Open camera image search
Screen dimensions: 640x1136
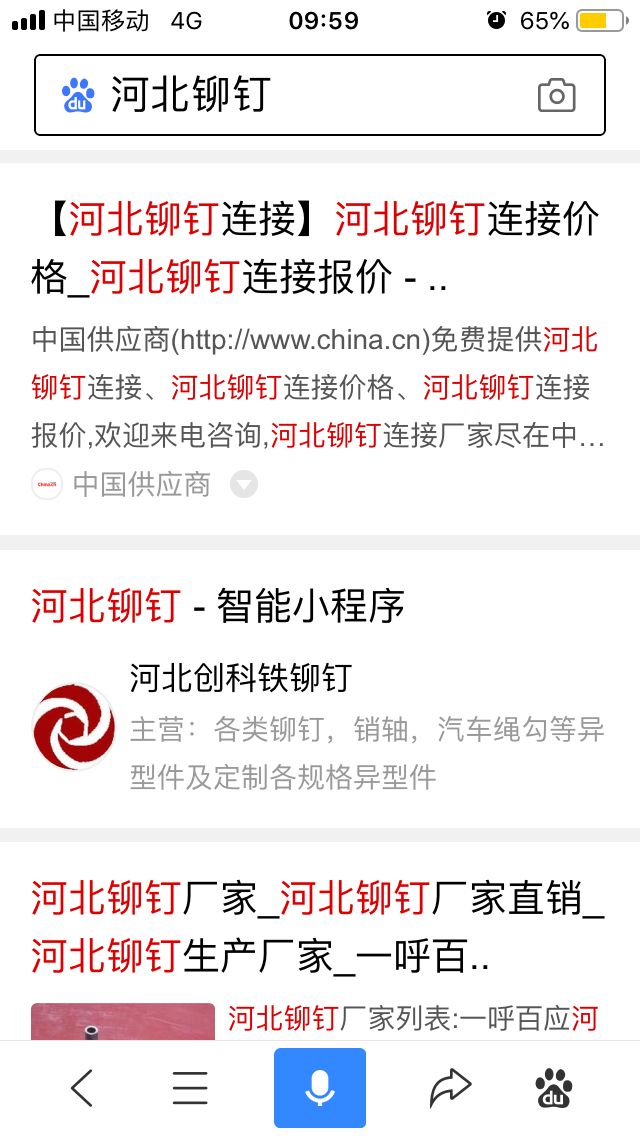pos(556,96)
